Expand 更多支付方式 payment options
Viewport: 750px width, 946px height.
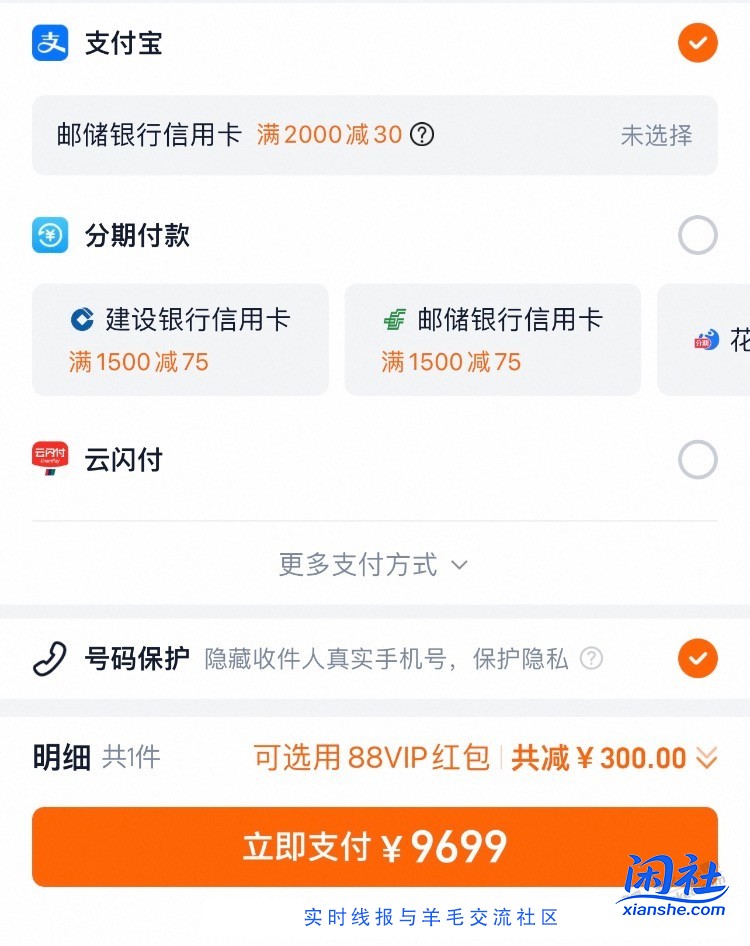click(x=374, y=563)
